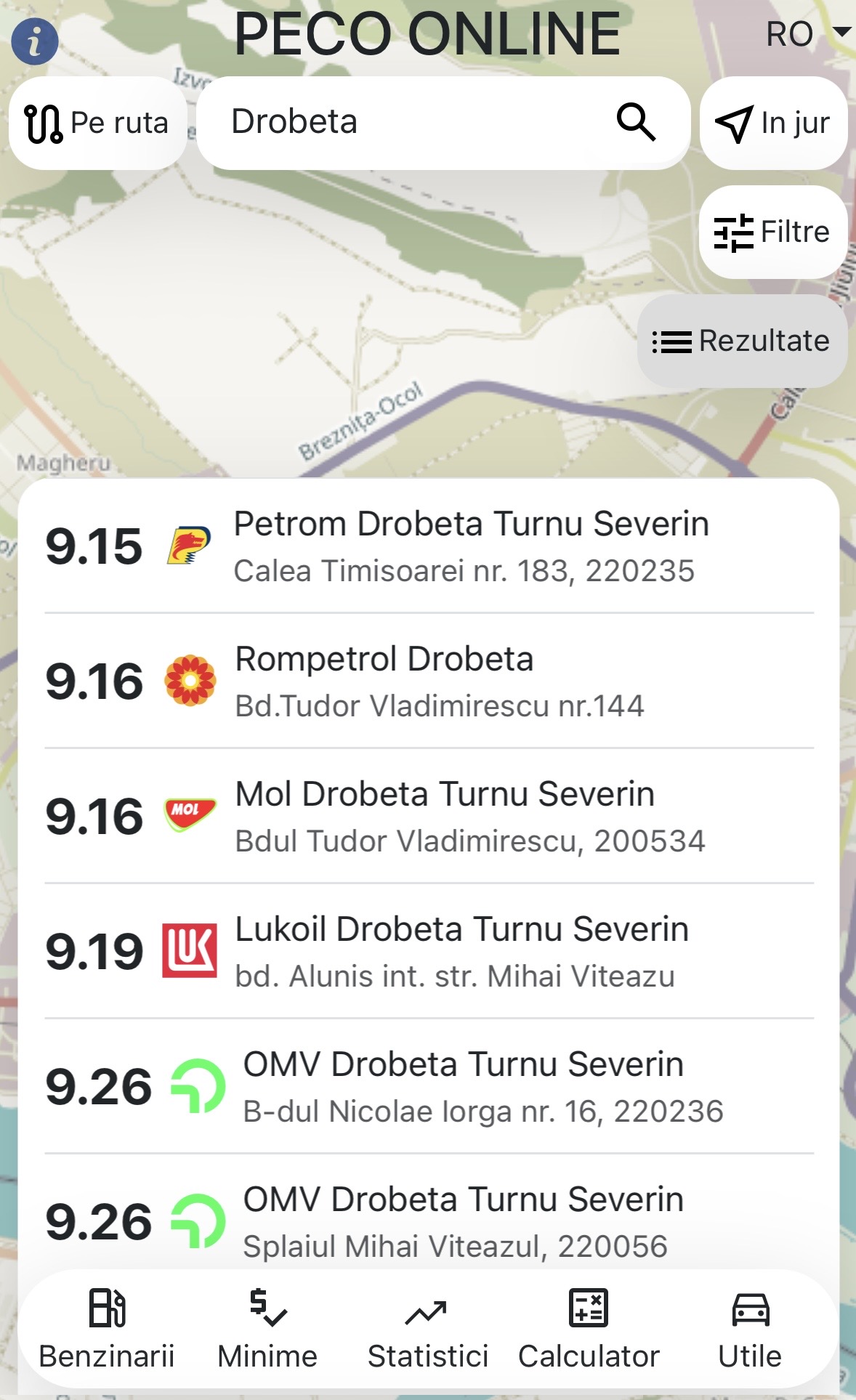Open OMV on Splaiul Mihai Viteazul
This screenshot has height=1400, width=856.
click(429, 1221)
